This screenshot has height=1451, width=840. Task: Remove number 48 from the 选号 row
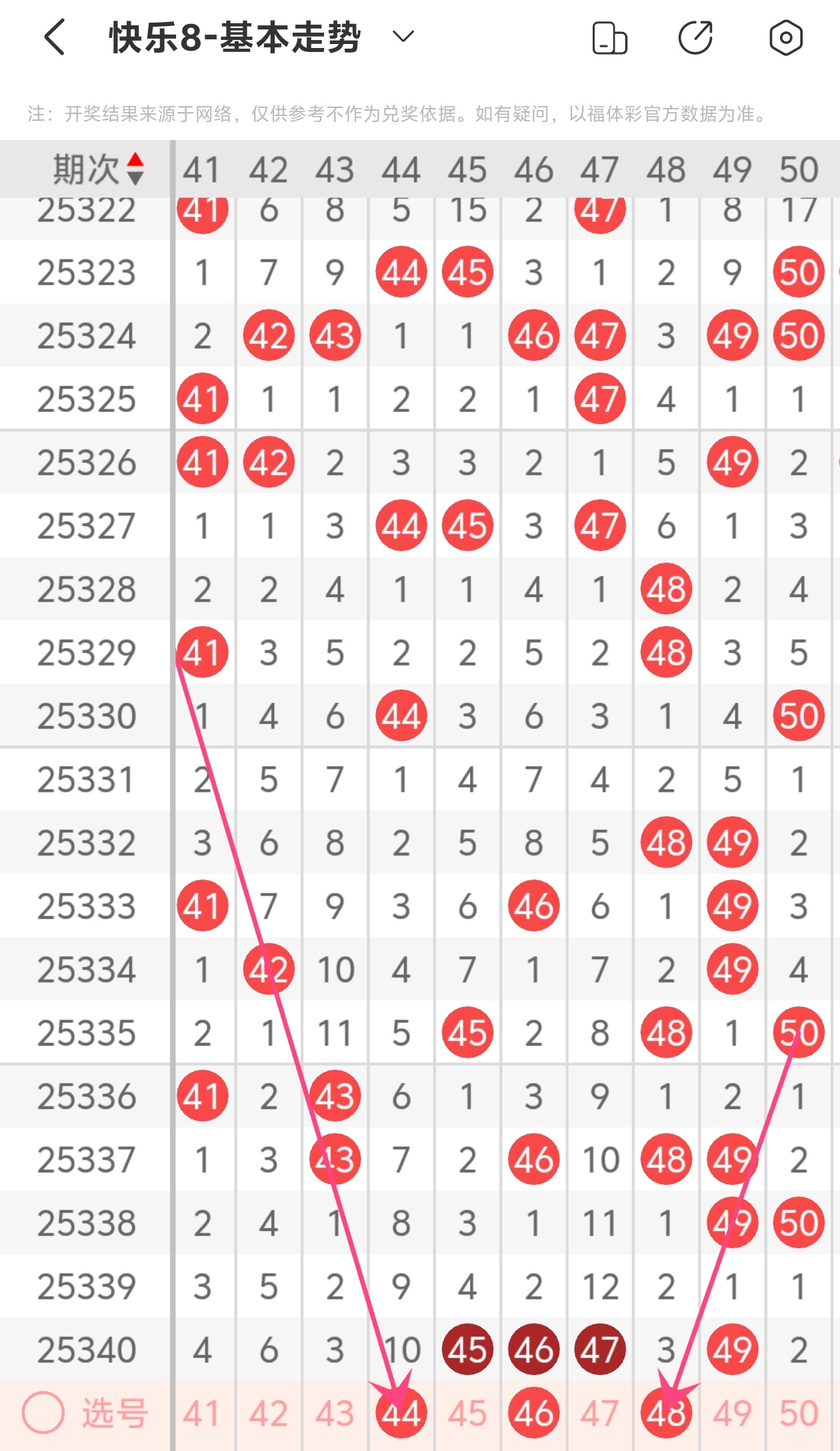(666, 1413)
